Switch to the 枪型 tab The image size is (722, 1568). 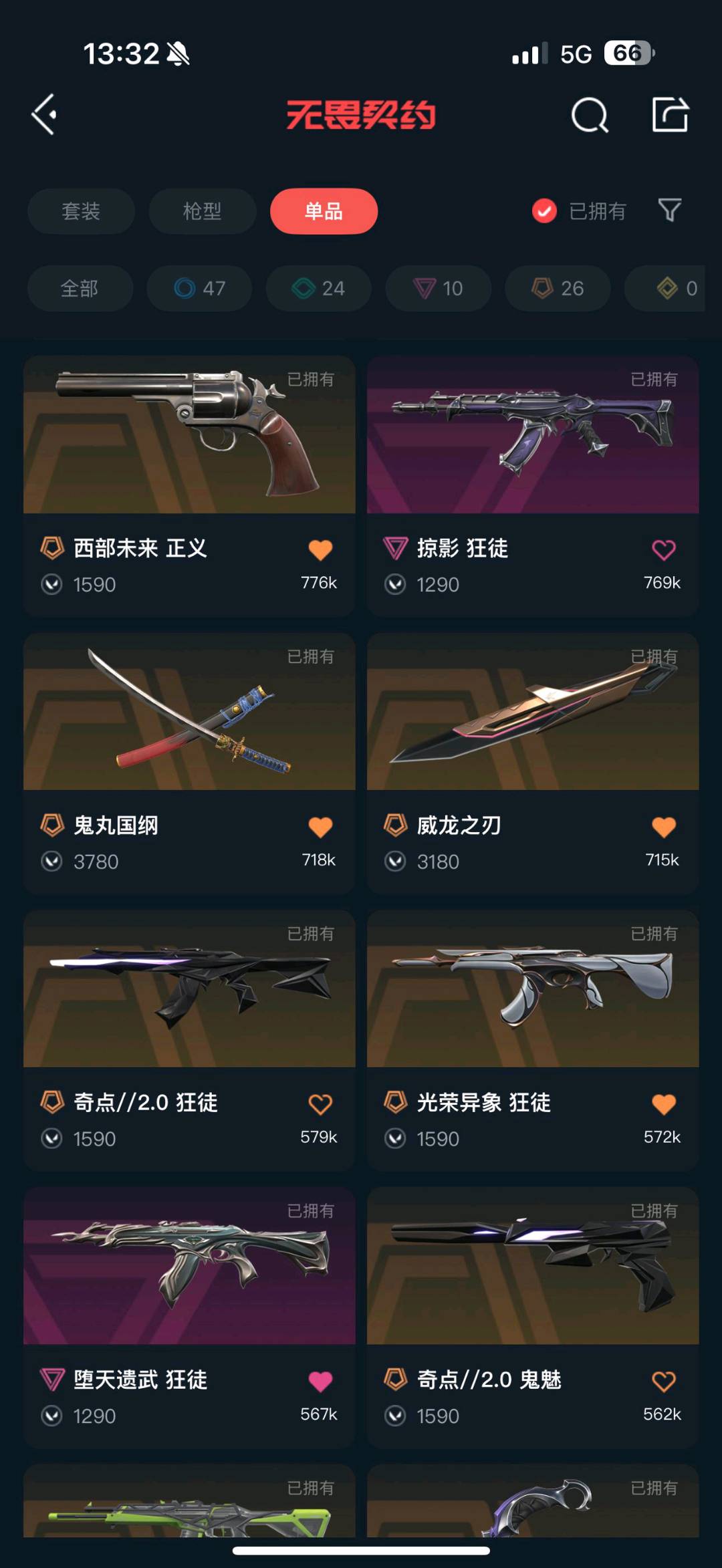(x=203, y=211)
